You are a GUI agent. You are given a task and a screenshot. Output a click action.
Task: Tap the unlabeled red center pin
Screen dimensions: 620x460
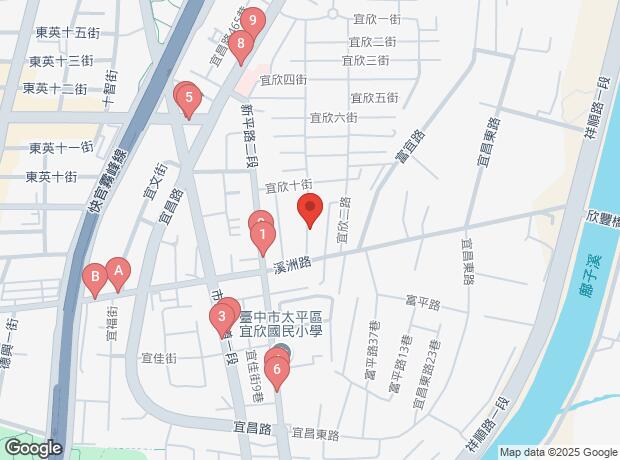[x=310, y=211]
